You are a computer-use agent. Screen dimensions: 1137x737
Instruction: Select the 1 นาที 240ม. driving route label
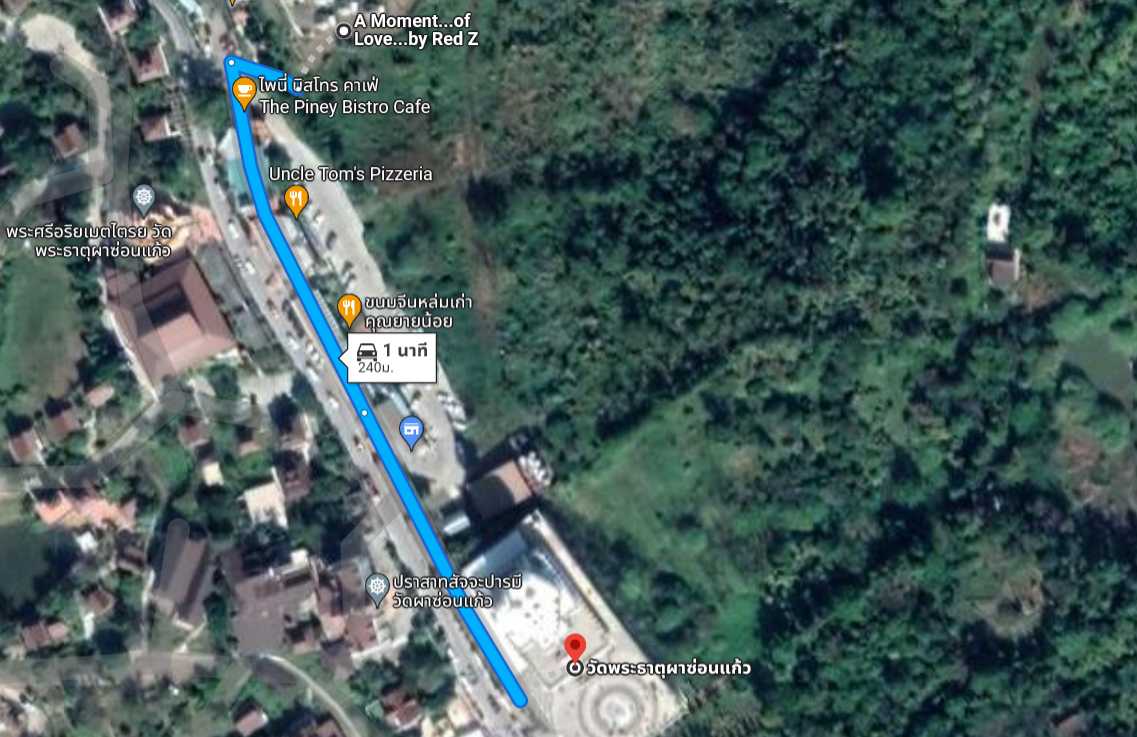point(392,358)
